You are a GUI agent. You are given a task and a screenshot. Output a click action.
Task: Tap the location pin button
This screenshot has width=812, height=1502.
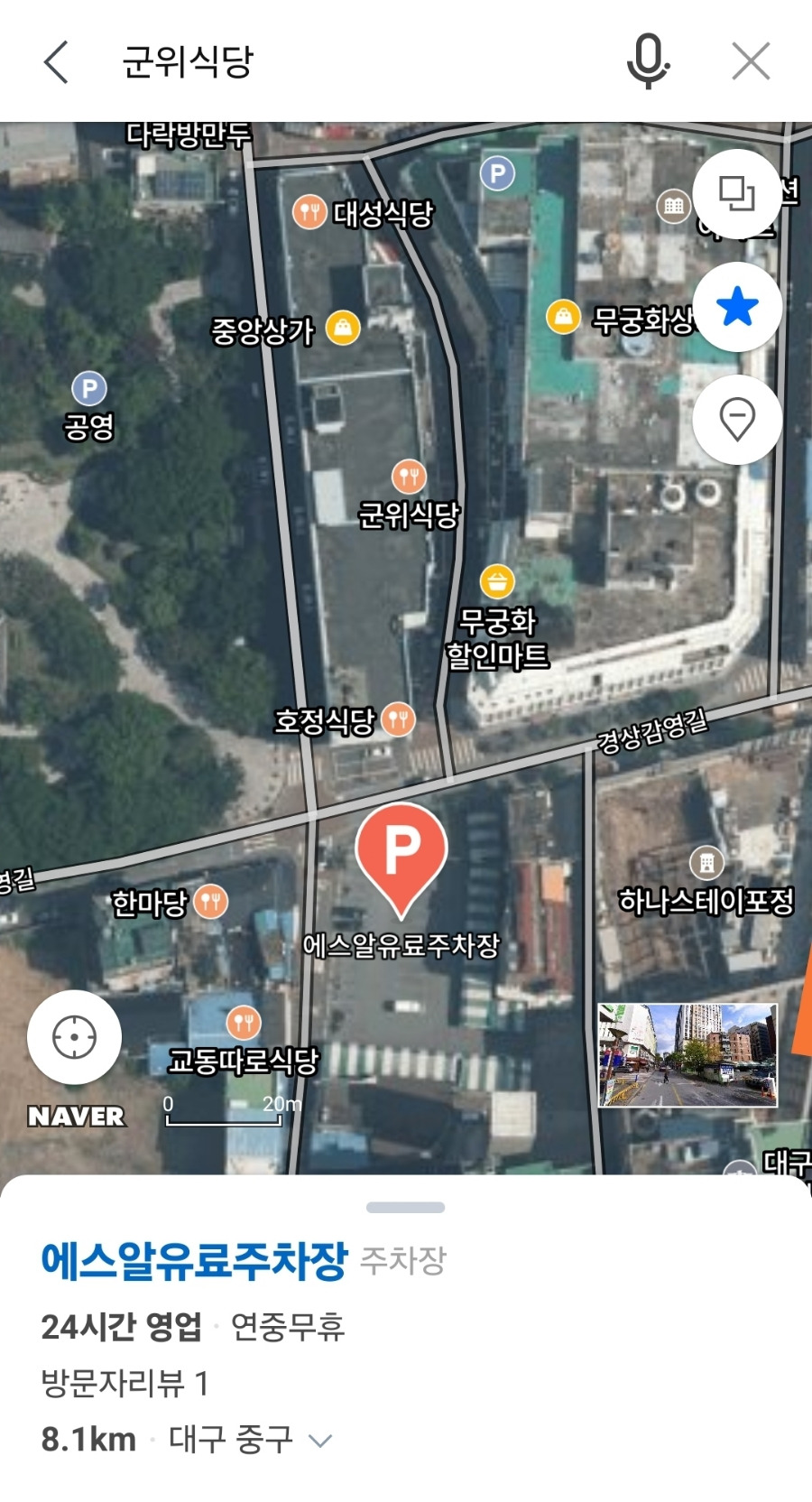click(x=737, y=420)
